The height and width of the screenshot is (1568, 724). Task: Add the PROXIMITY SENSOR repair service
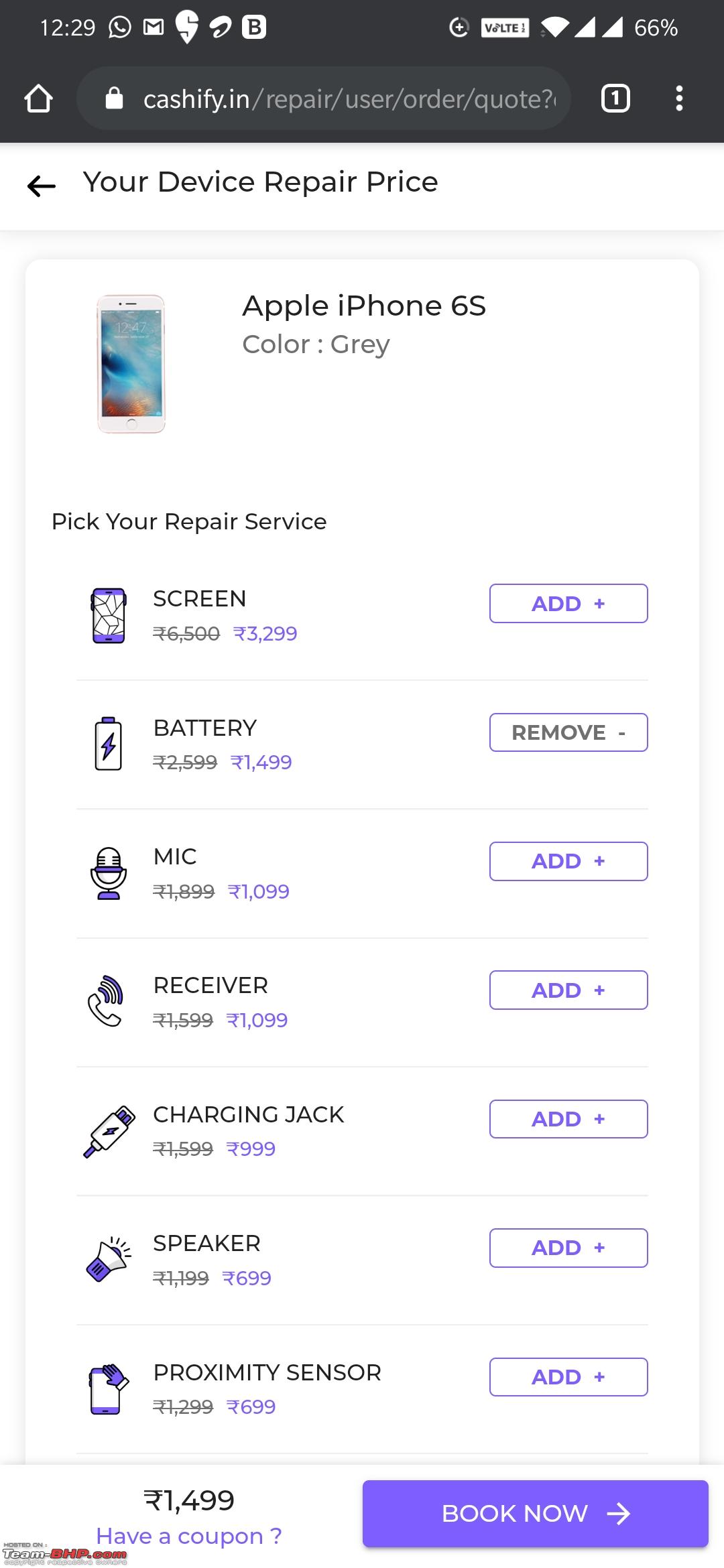(x=568, y=1377)
